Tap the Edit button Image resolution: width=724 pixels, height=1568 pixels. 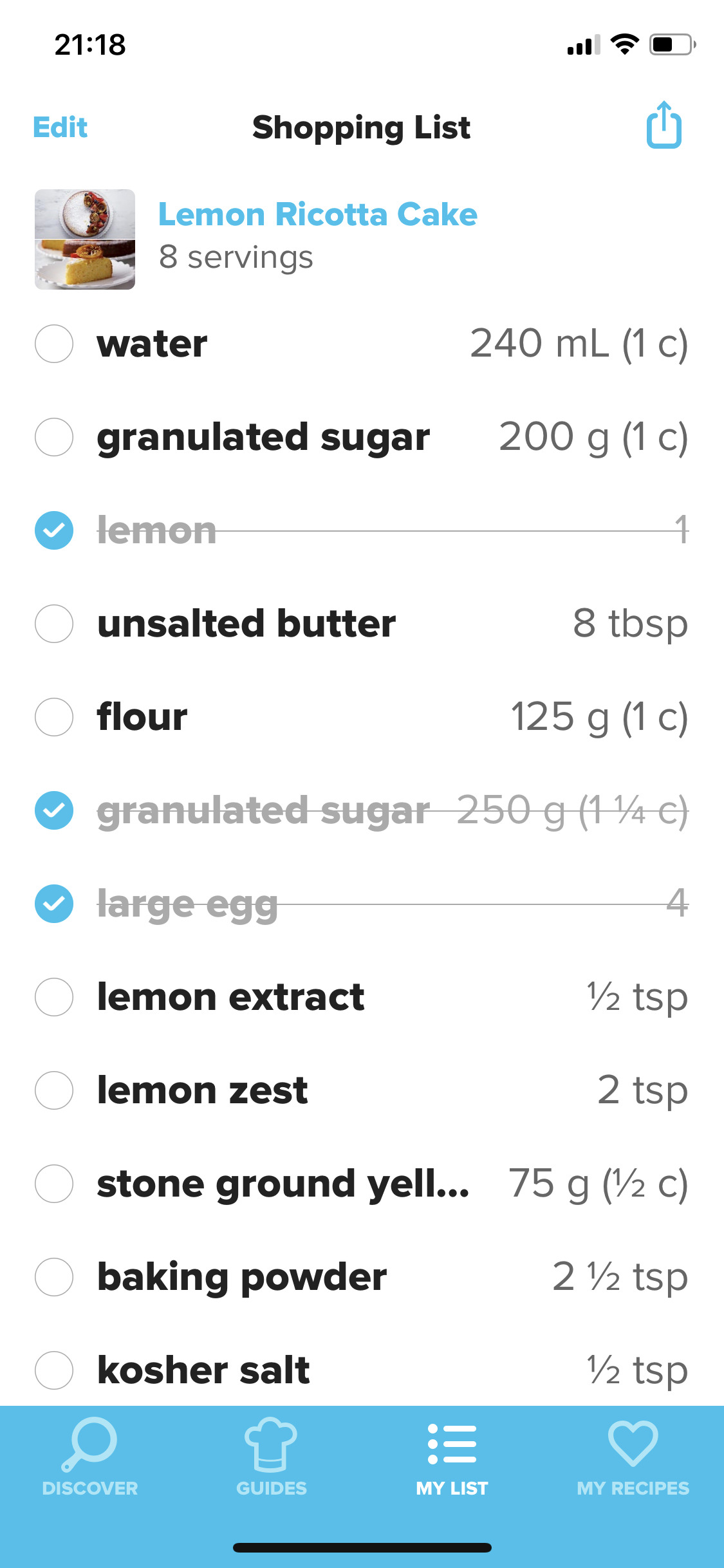point(60,127)
